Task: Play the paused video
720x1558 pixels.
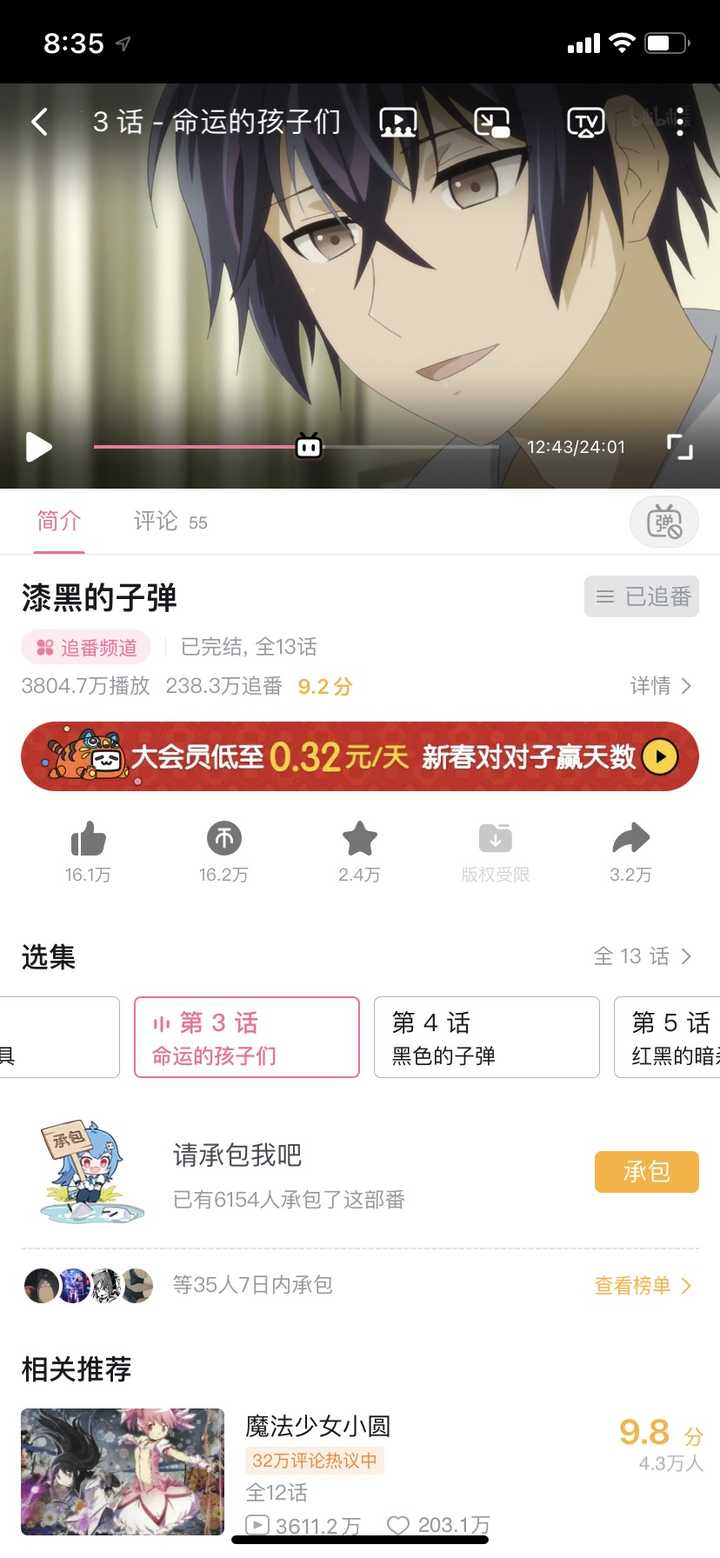Action: point(38,447)
